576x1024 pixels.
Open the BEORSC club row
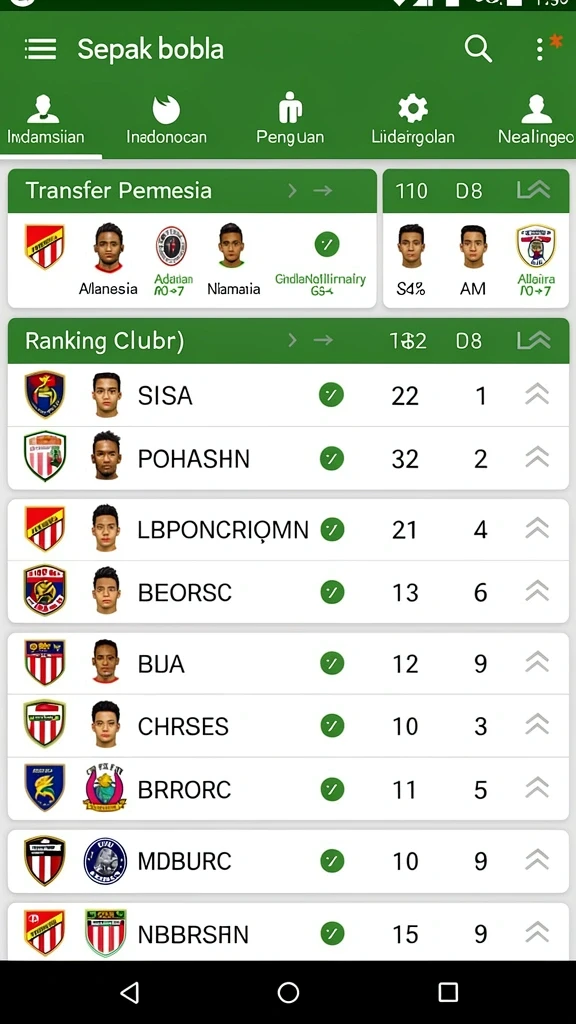[x=288, y=592]
